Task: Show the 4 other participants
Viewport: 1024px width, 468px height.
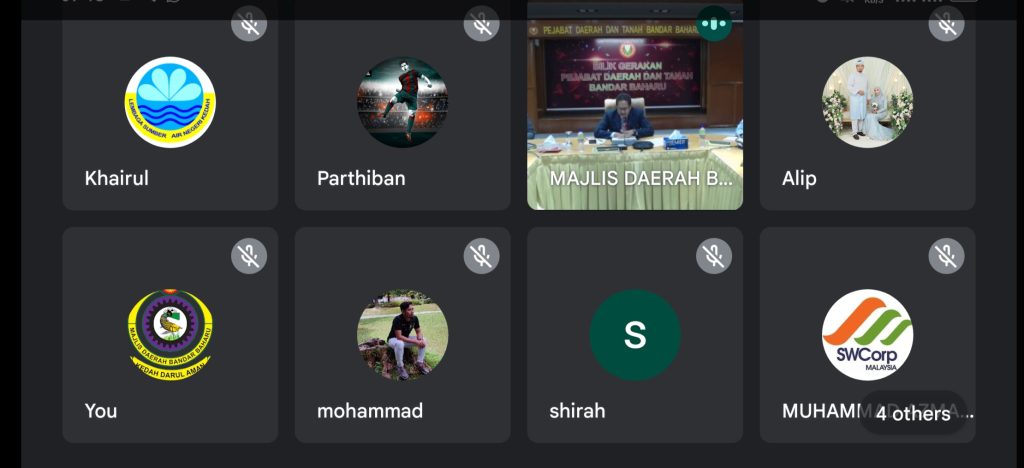Action: pos(912,413)
